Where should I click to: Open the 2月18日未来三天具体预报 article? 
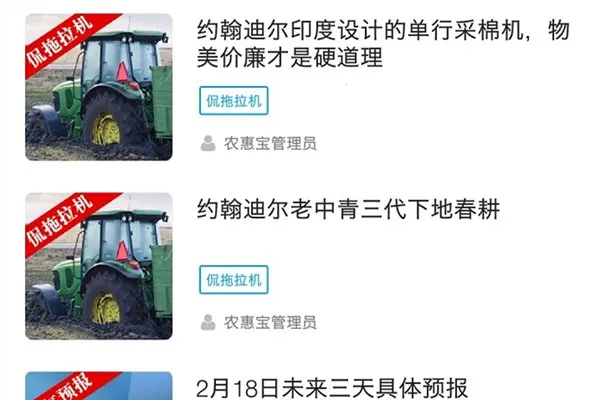pos(334,388)
